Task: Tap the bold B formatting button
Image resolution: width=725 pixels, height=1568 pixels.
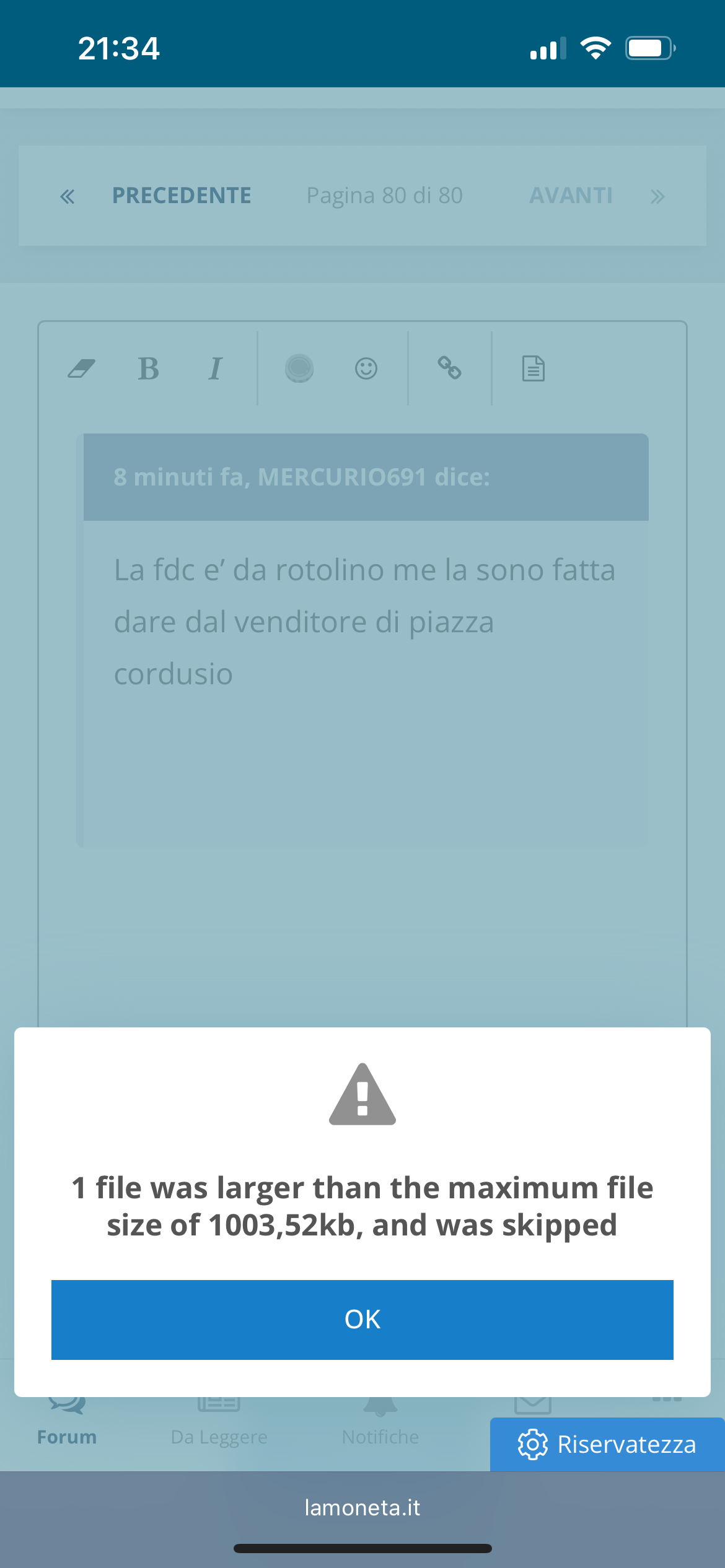Action: 148,368
